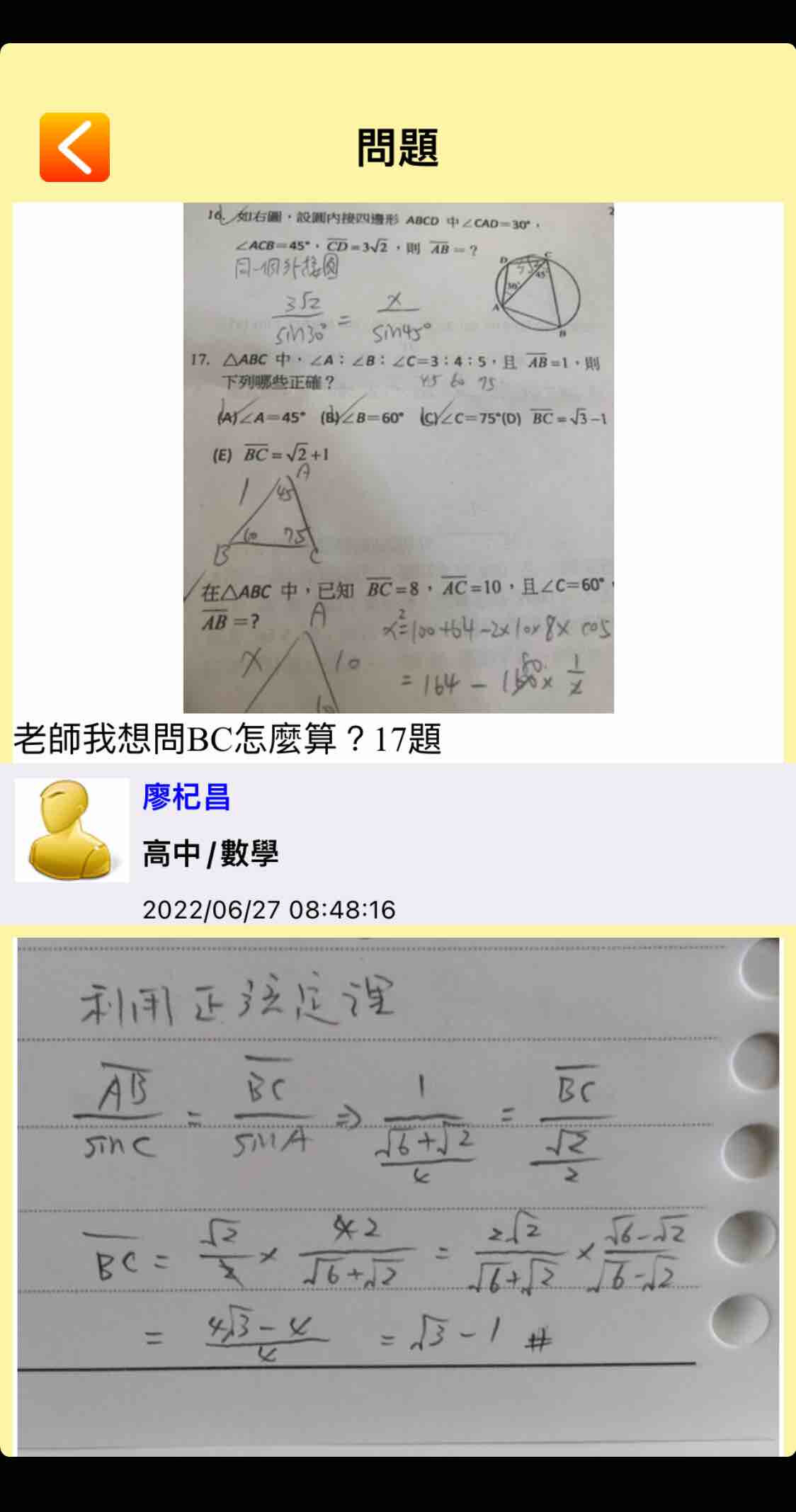Open teacher 廖杞昌's profile
This screenshot has width=796, height=1512.
point(186,797)
